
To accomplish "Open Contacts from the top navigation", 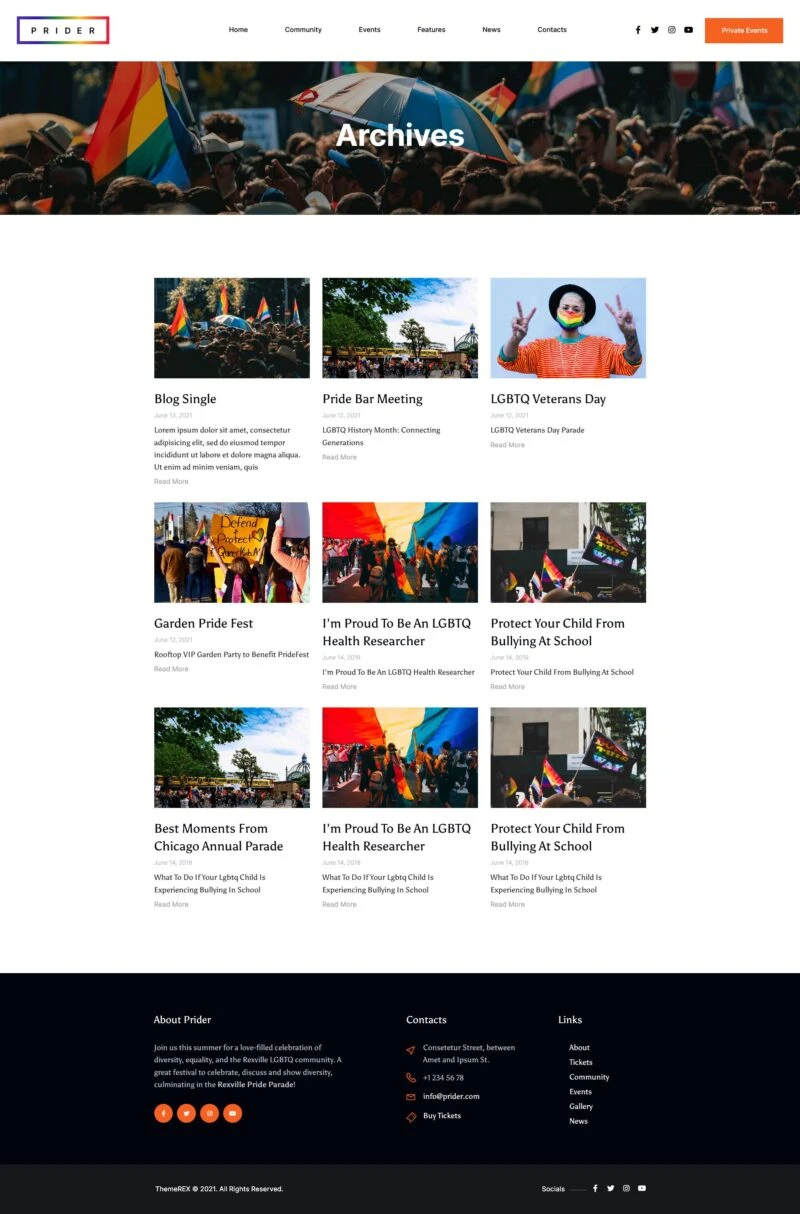I will pyautogui.click(x=552, y=30).
